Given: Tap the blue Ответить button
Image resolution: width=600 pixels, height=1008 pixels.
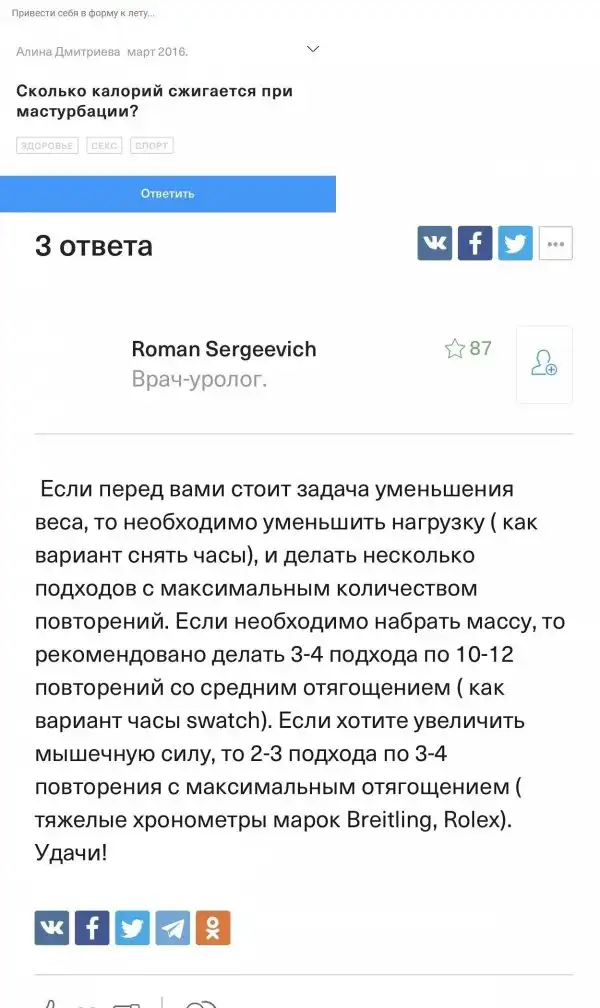Looking at the screenshot, I should click(167, 193).
